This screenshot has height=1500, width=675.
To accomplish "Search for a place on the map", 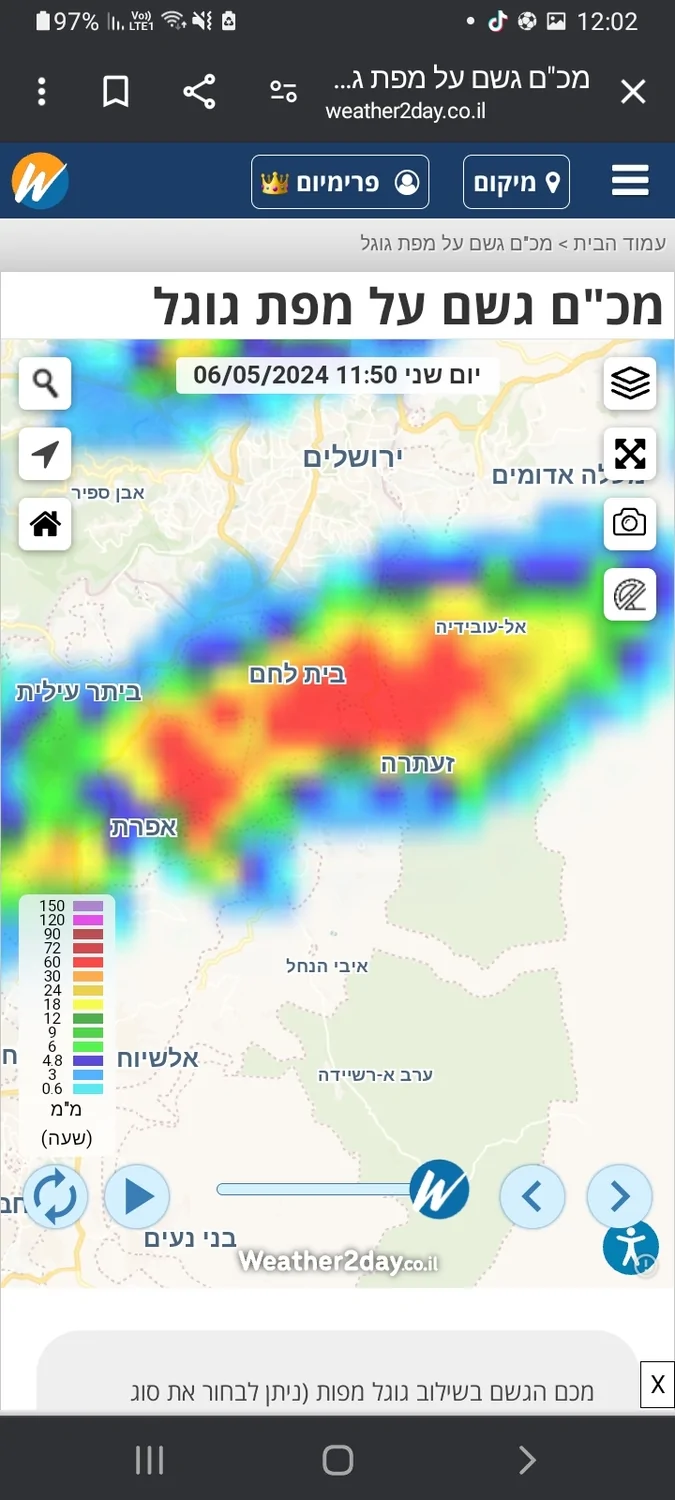I will coord(45,383).
